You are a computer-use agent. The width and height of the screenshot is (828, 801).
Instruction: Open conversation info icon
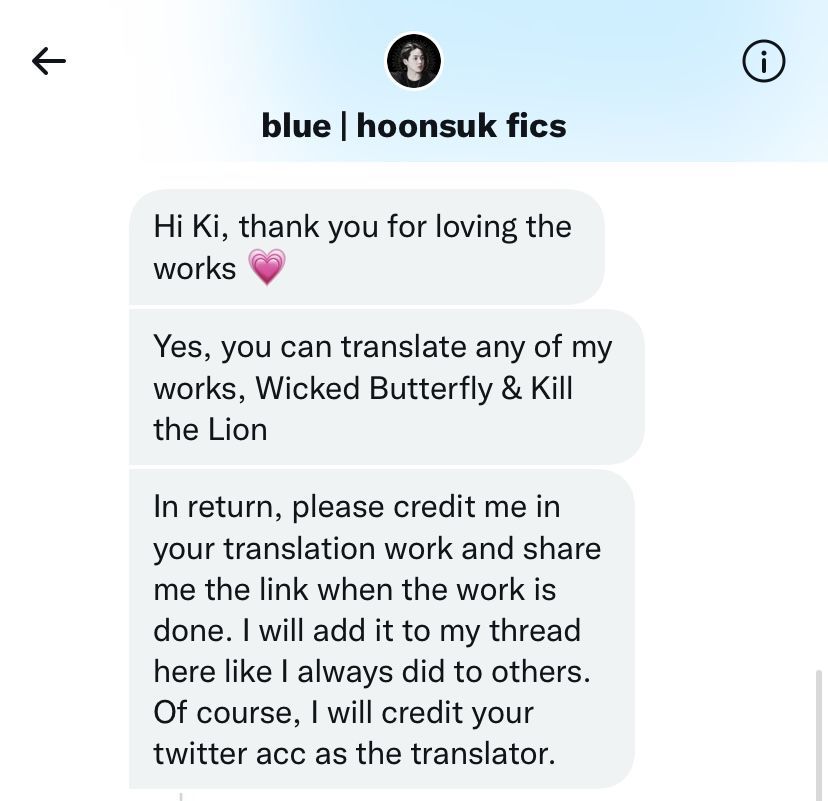(763, 62)
